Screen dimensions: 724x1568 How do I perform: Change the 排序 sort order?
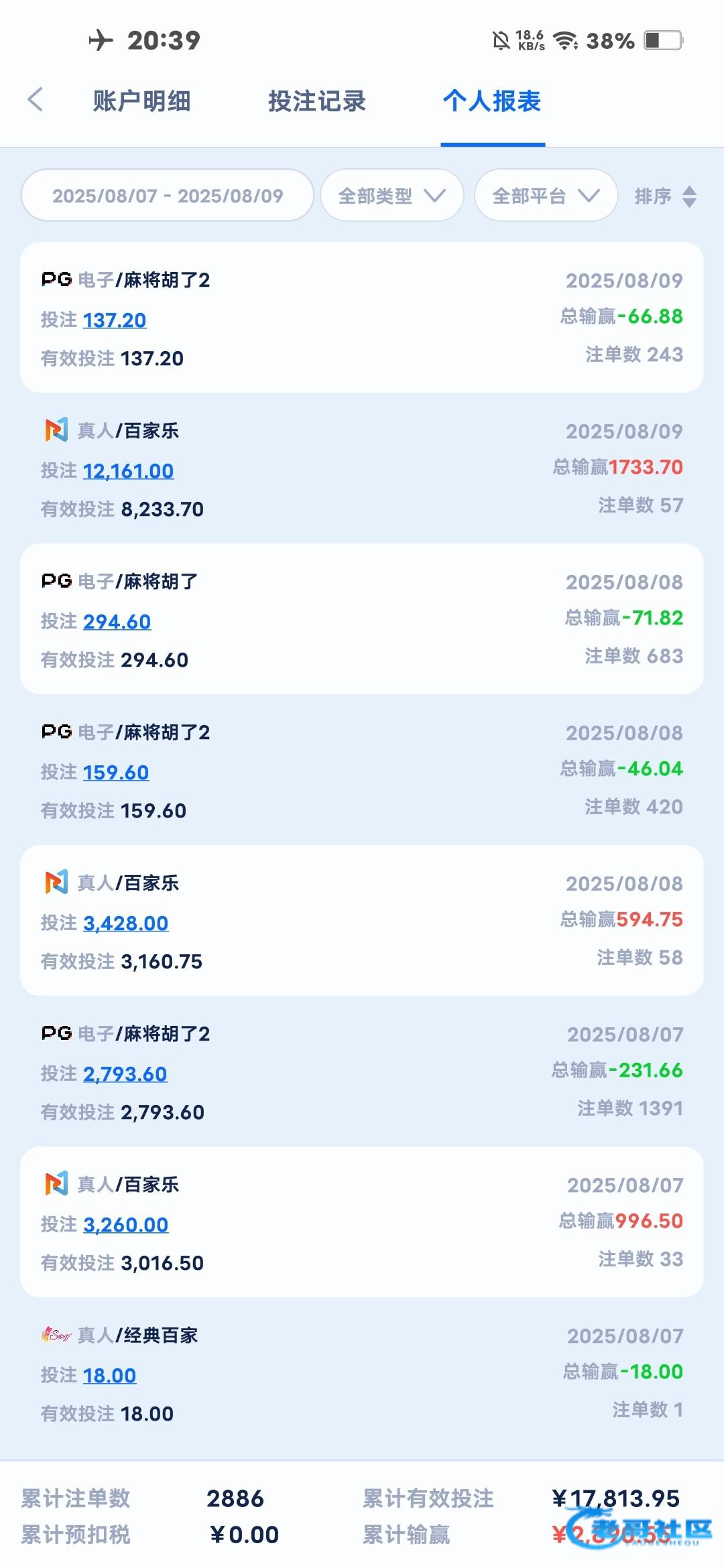(666, 196)
